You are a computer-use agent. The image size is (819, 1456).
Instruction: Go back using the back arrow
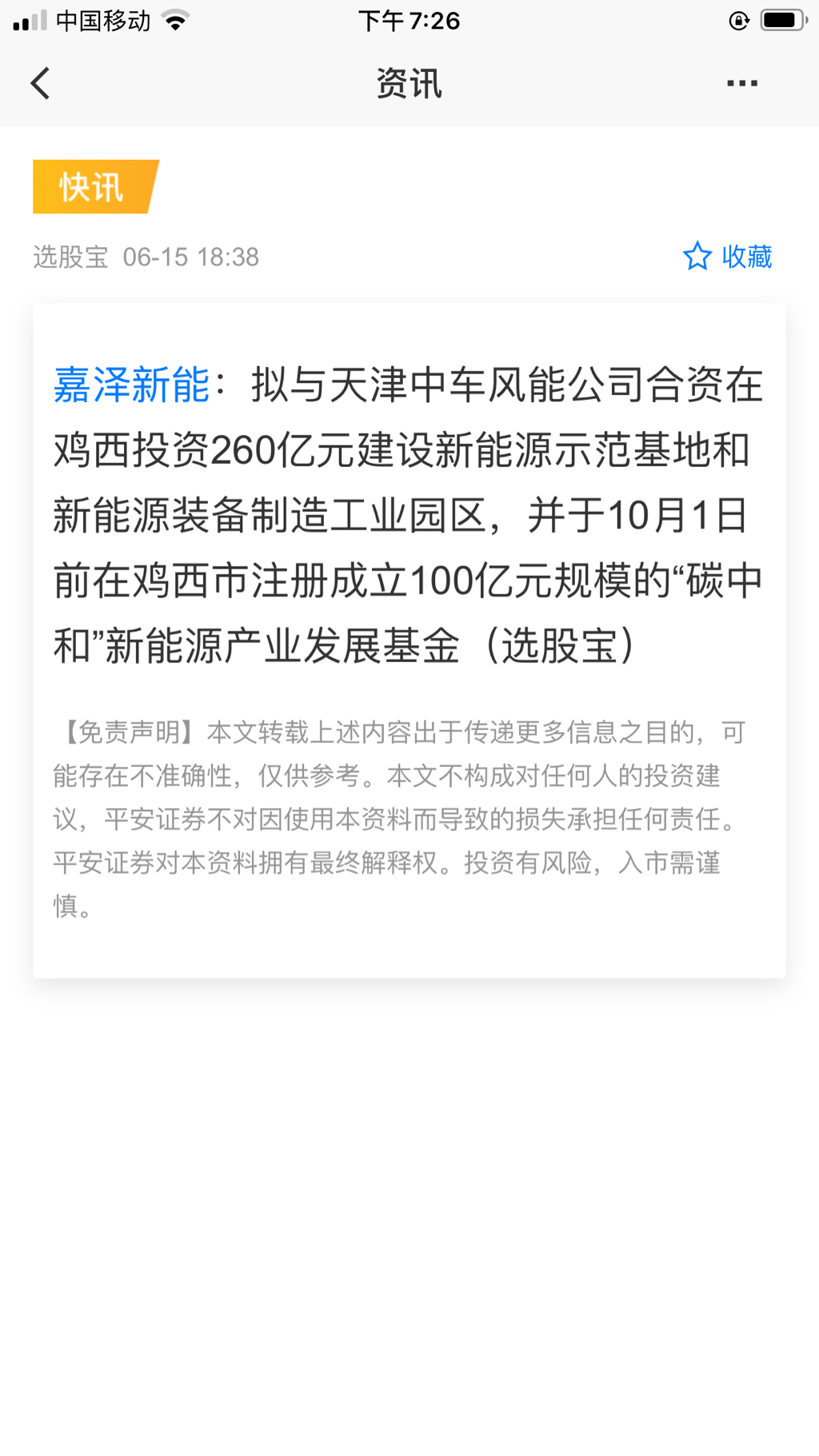40,83
